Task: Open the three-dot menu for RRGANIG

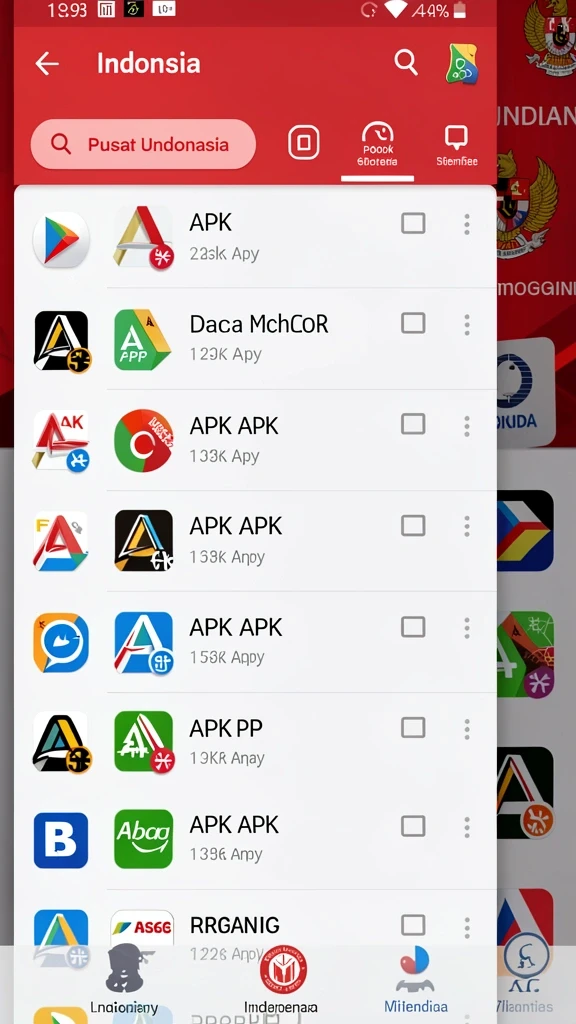Action: coord(467,927)
